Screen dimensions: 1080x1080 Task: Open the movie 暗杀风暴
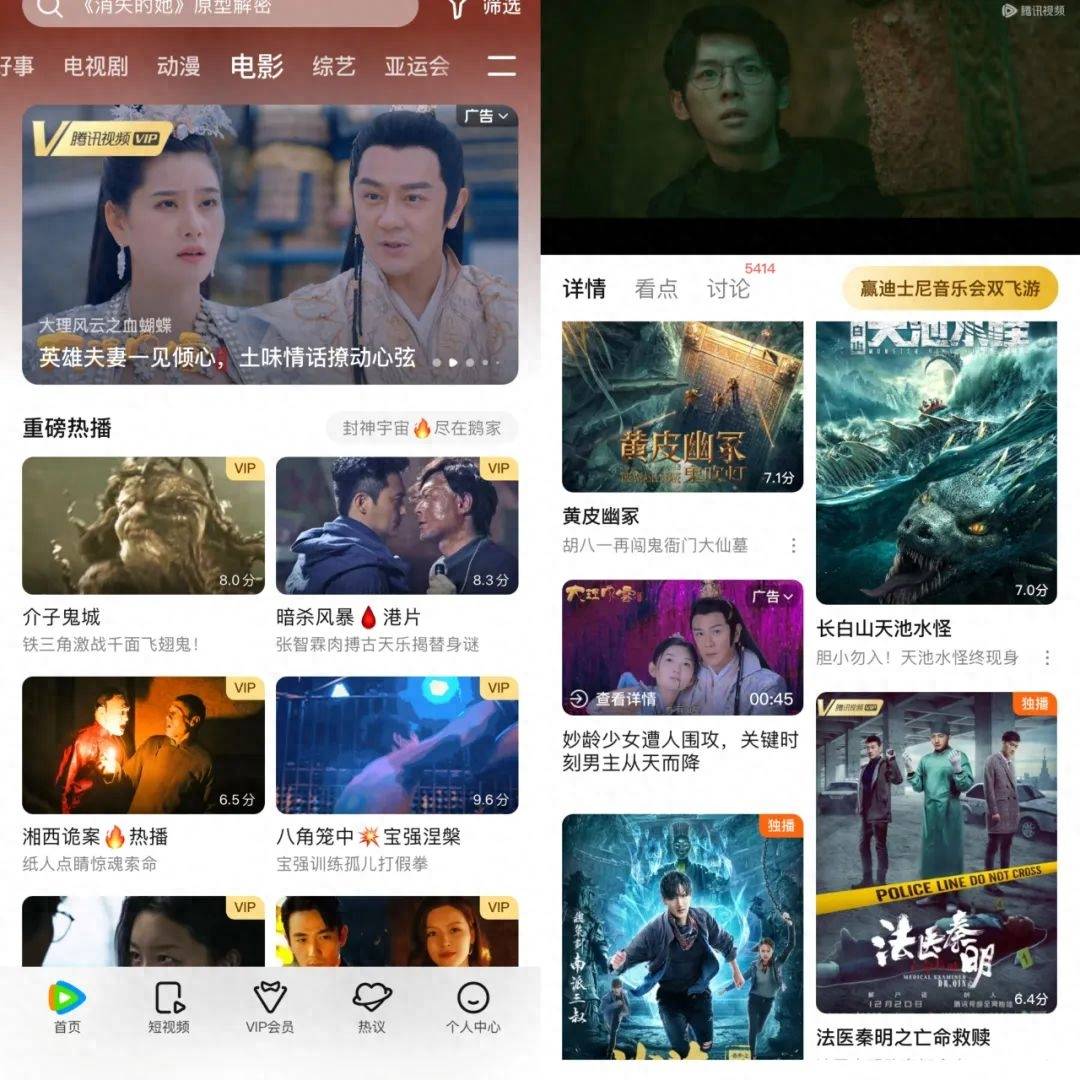(397, 526)
